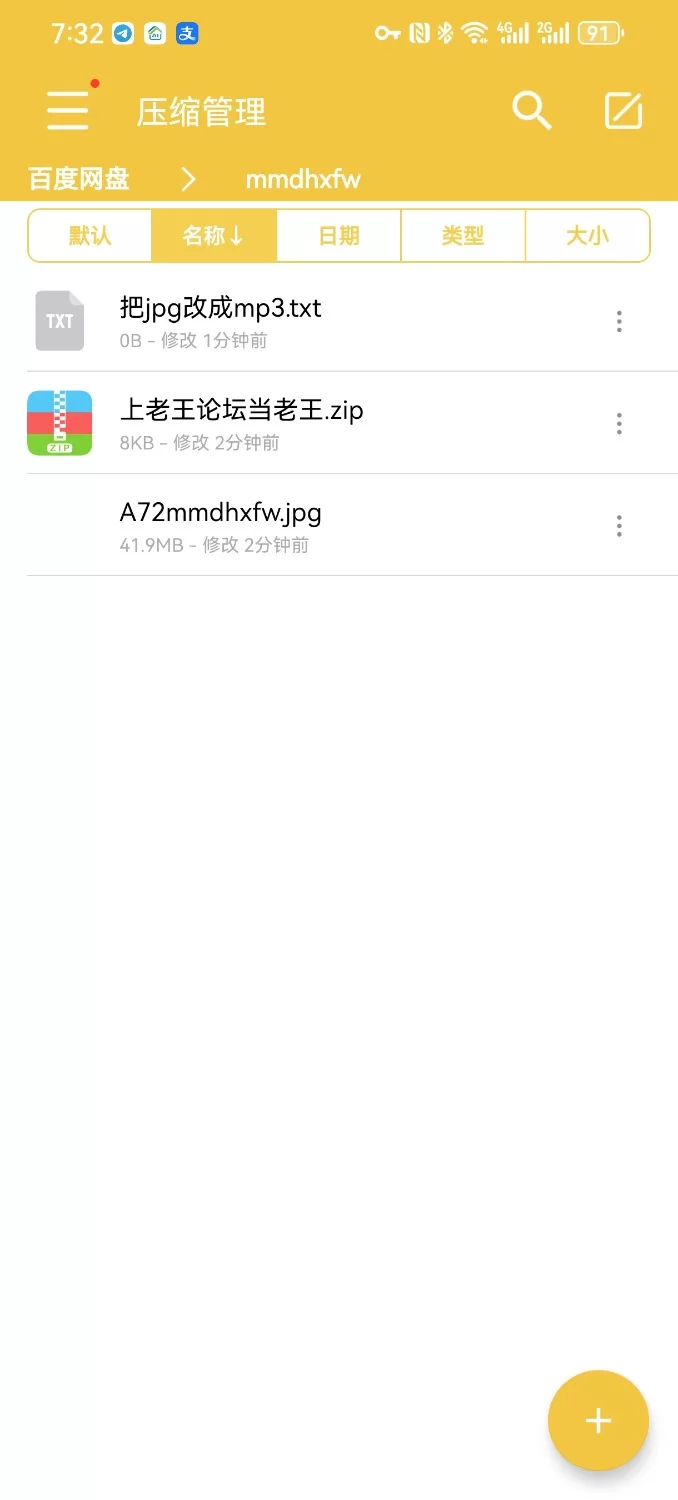
Task: Tap the floating plus add button
Action: tap(598, 1420)
